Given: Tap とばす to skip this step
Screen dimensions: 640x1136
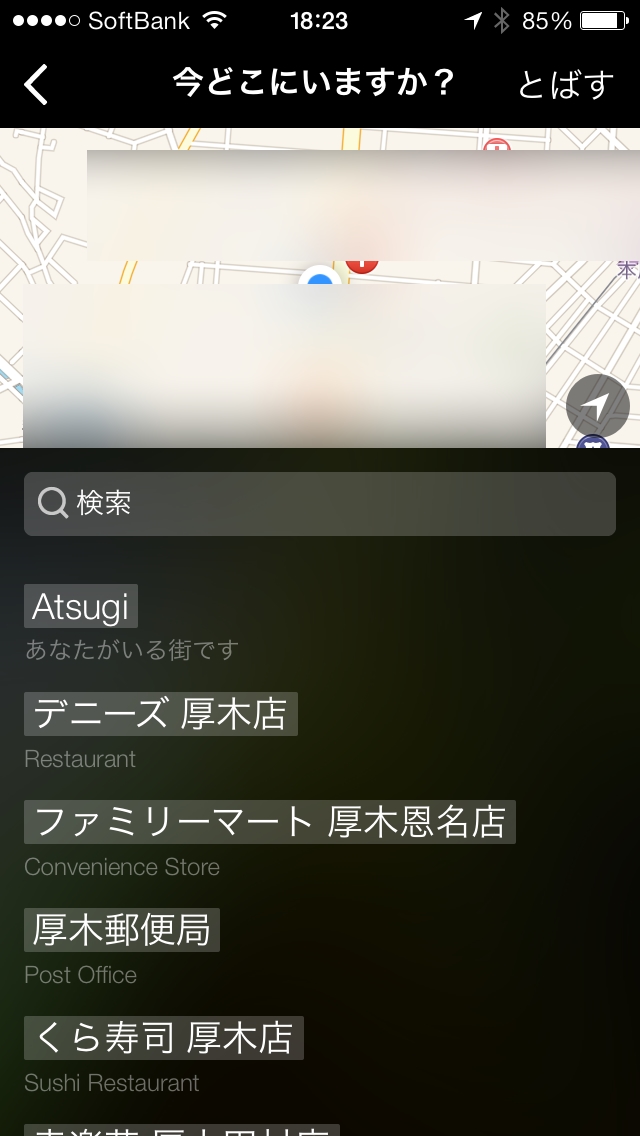Looking at the screenshot, I should click(x=565, y=84).
